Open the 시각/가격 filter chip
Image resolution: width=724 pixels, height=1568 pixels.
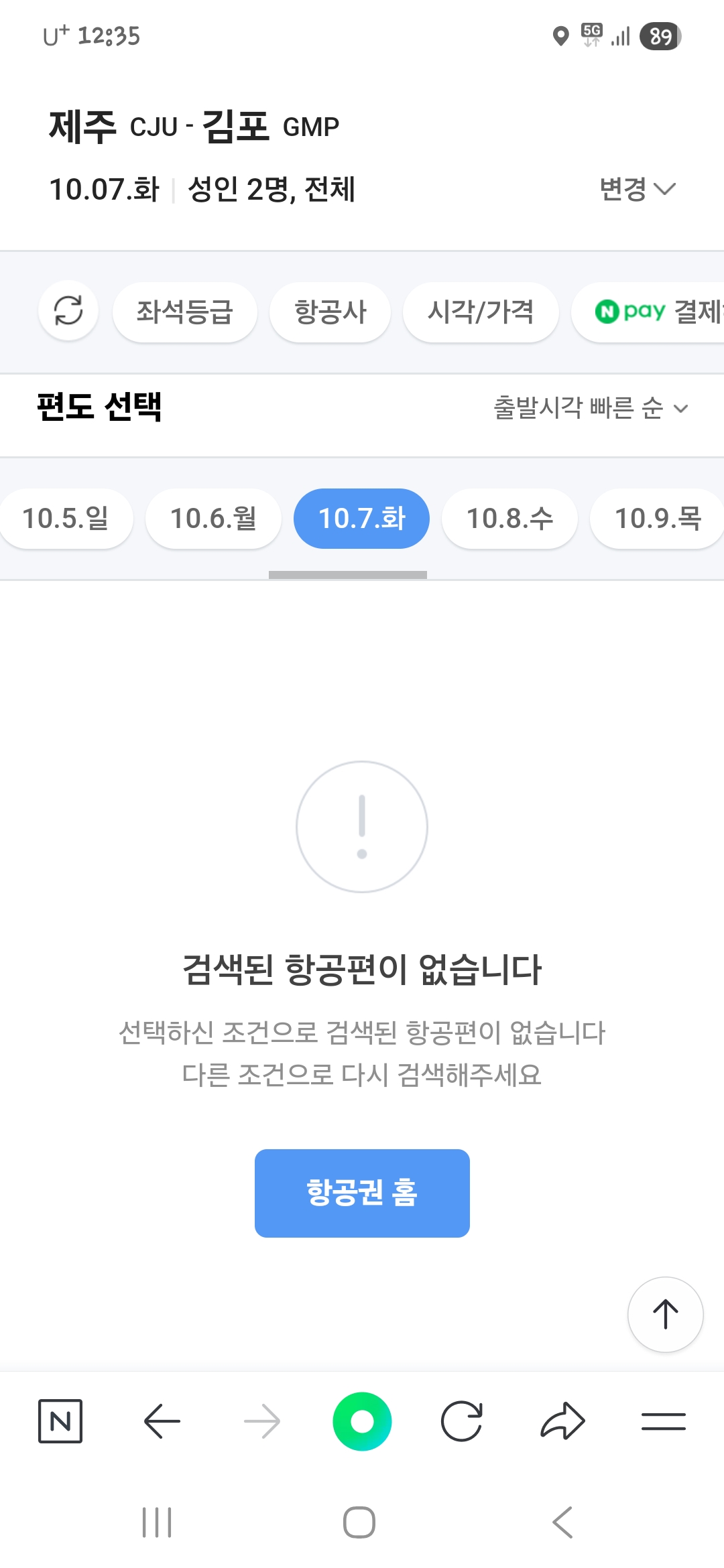click(x=481, y=312)
